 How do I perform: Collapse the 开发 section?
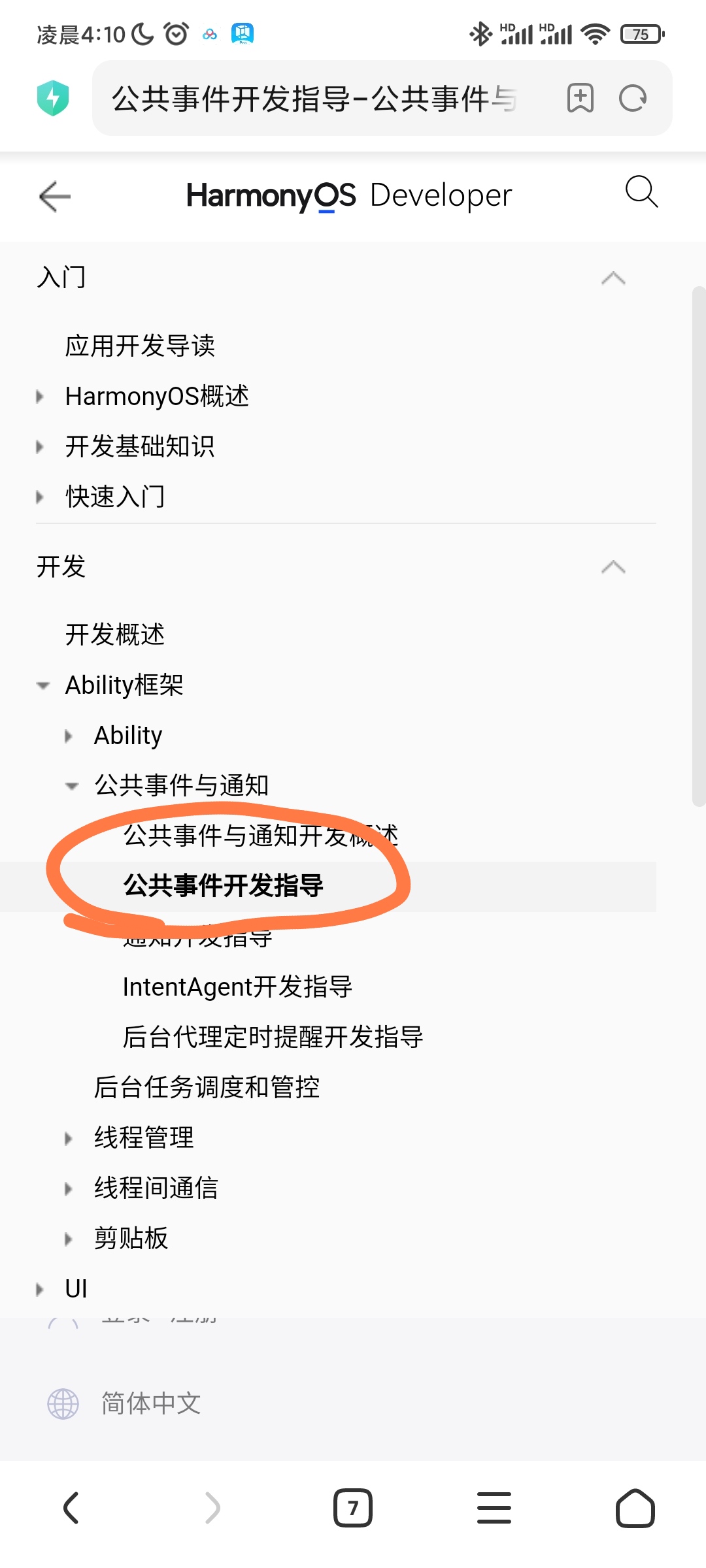pos(613,567)
